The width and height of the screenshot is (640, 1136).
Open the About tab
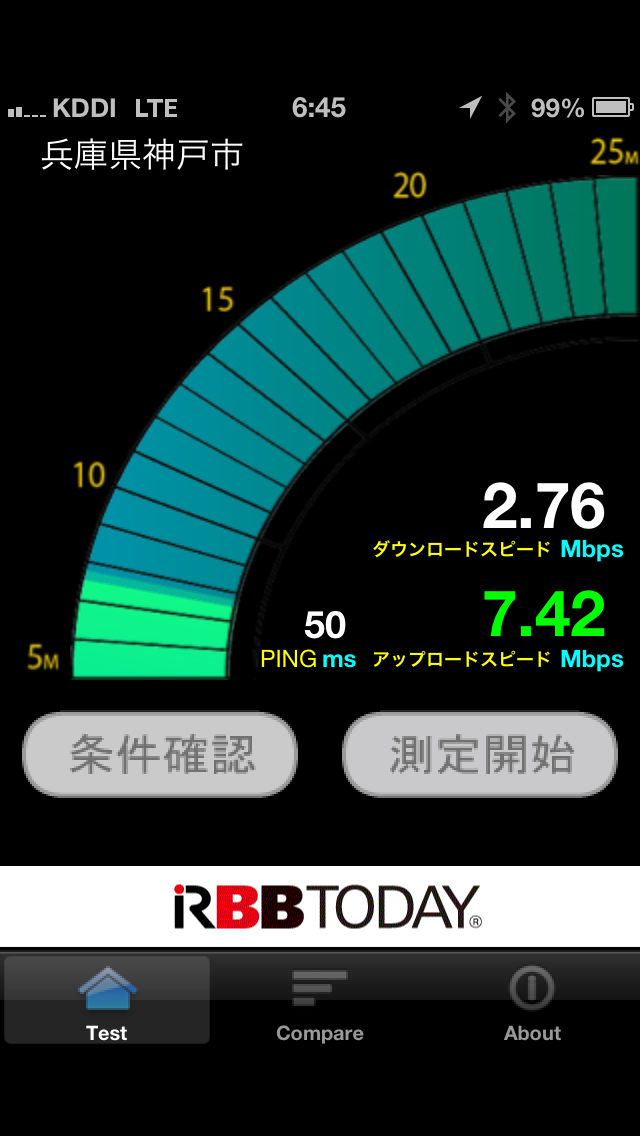click(x=533, y=1000)
